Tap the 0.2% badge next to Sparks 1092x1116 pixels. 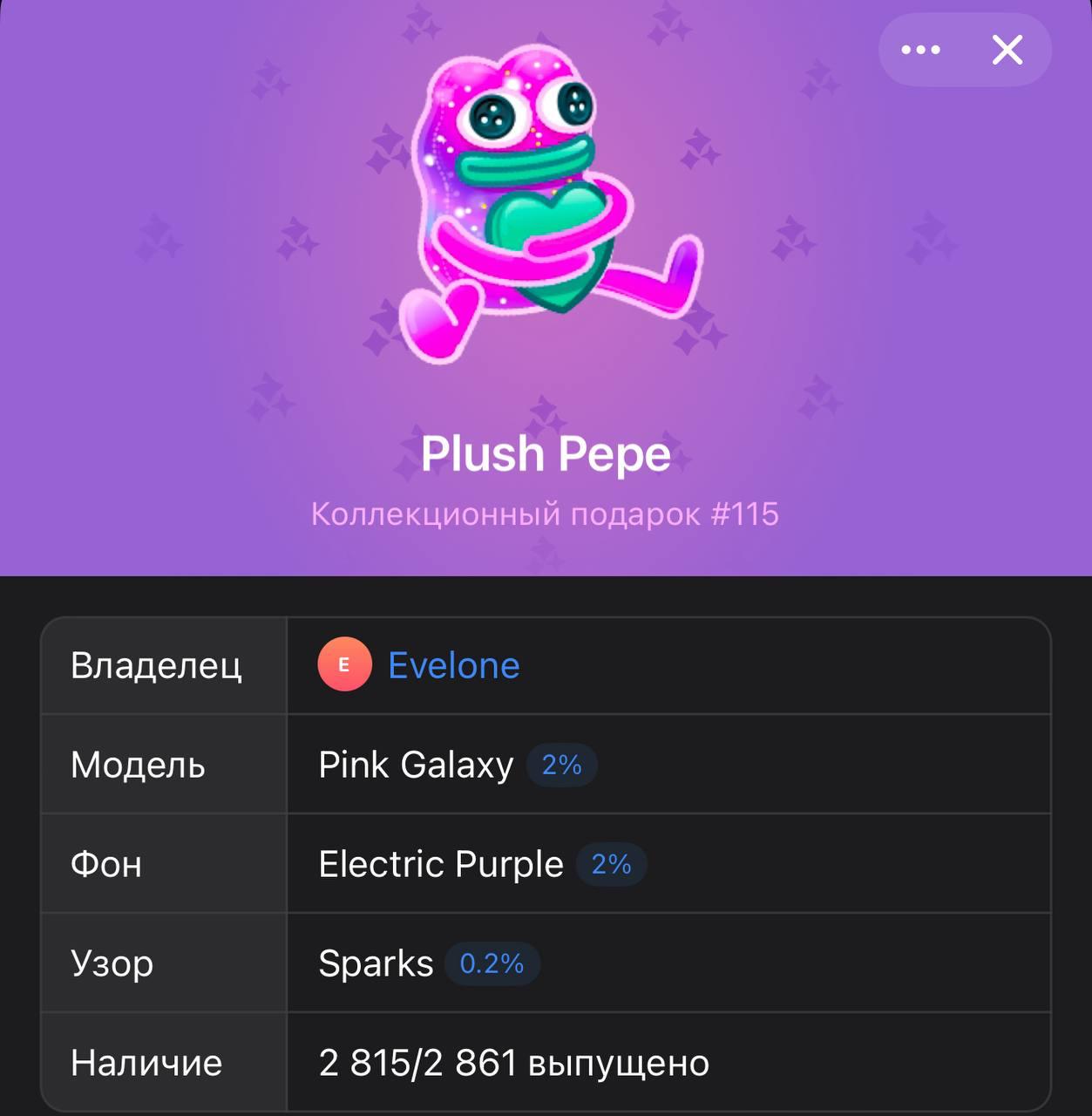[492, 964]
